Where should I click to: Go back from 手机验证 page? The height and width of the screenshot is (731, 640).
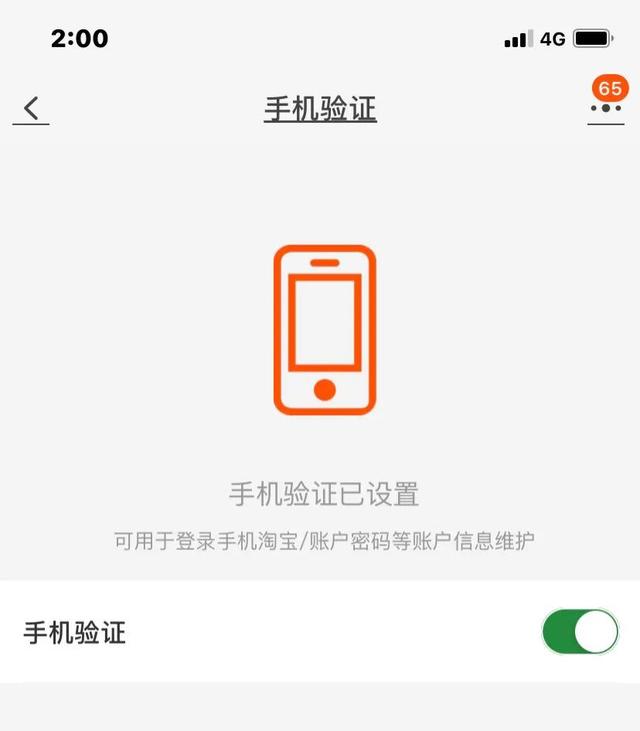31,108
